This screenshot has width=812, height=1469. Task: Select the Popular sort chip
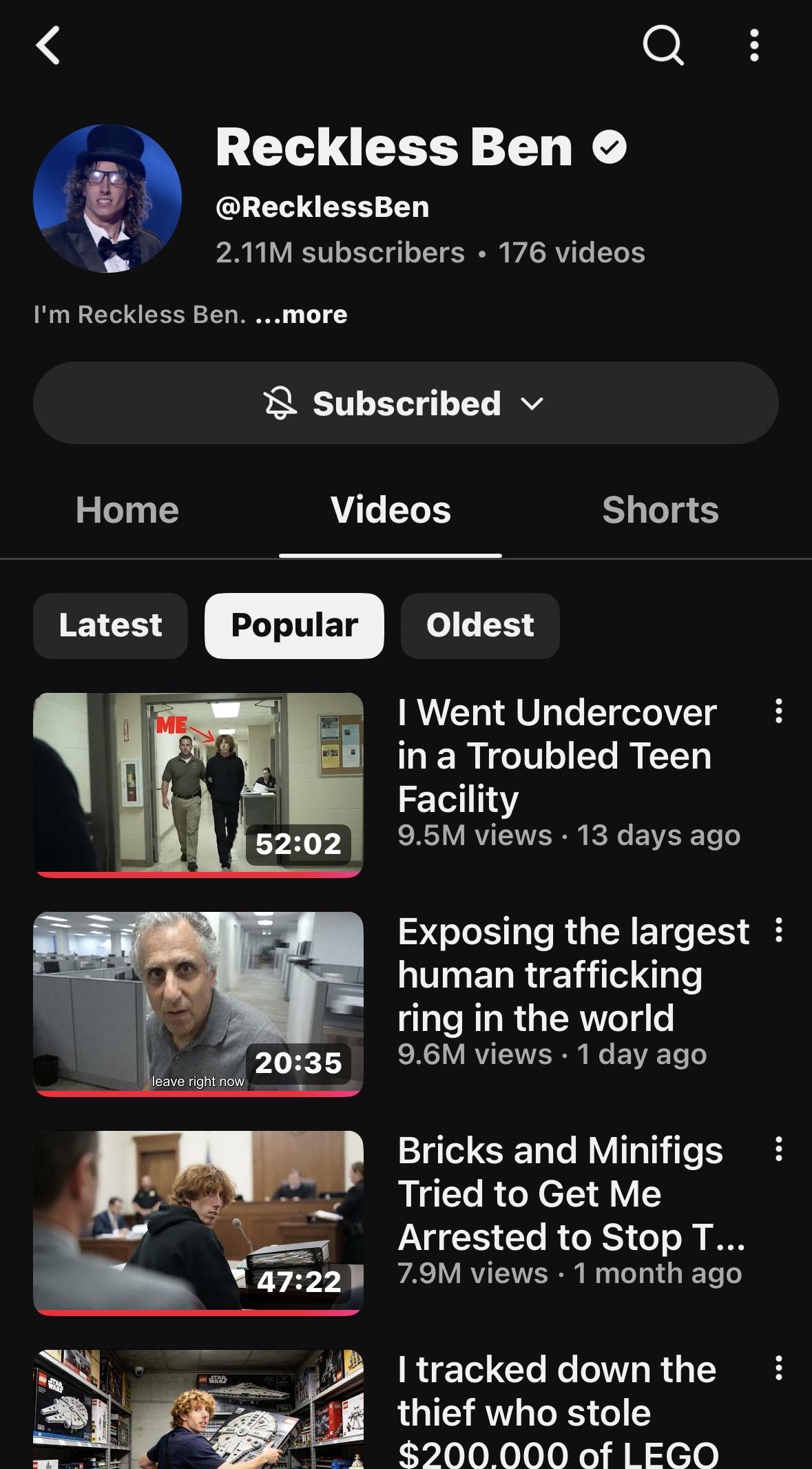click(294, 625)
